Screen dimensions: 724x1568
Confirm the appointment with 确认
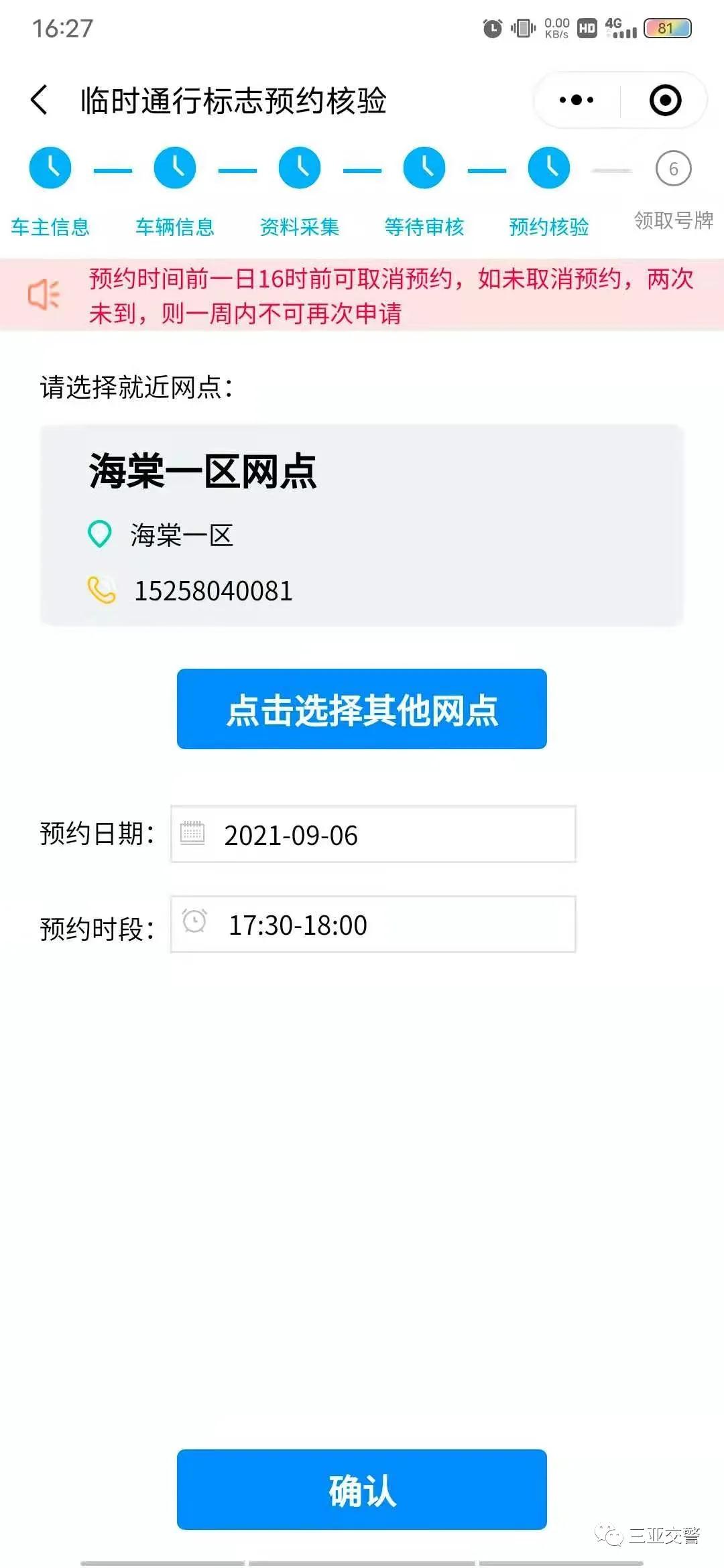tap(362, 1489)
